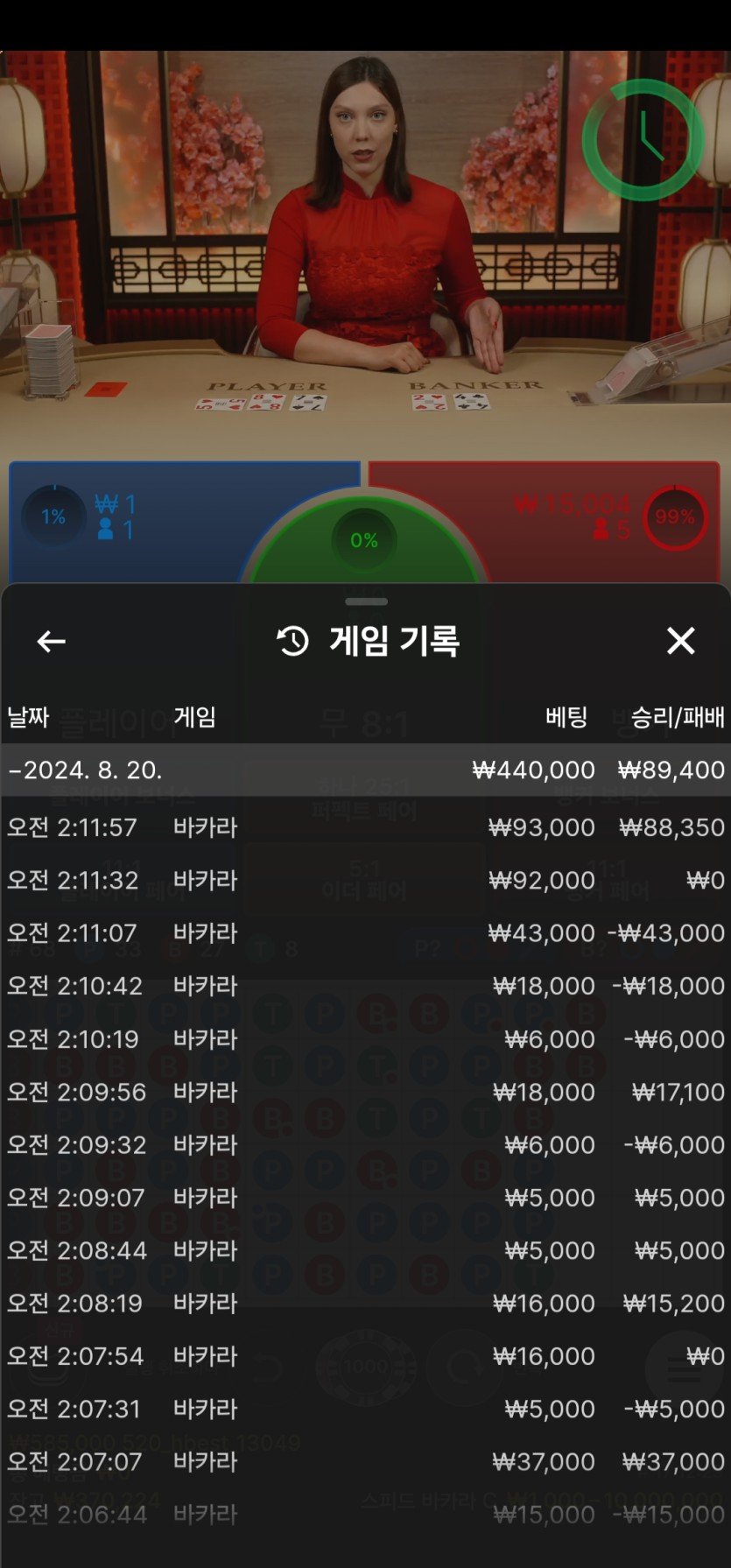Viewport: 731px width, 1568px height.
Task: Open the 오전 2:09:07 바카라 record
Action: 365,1198
